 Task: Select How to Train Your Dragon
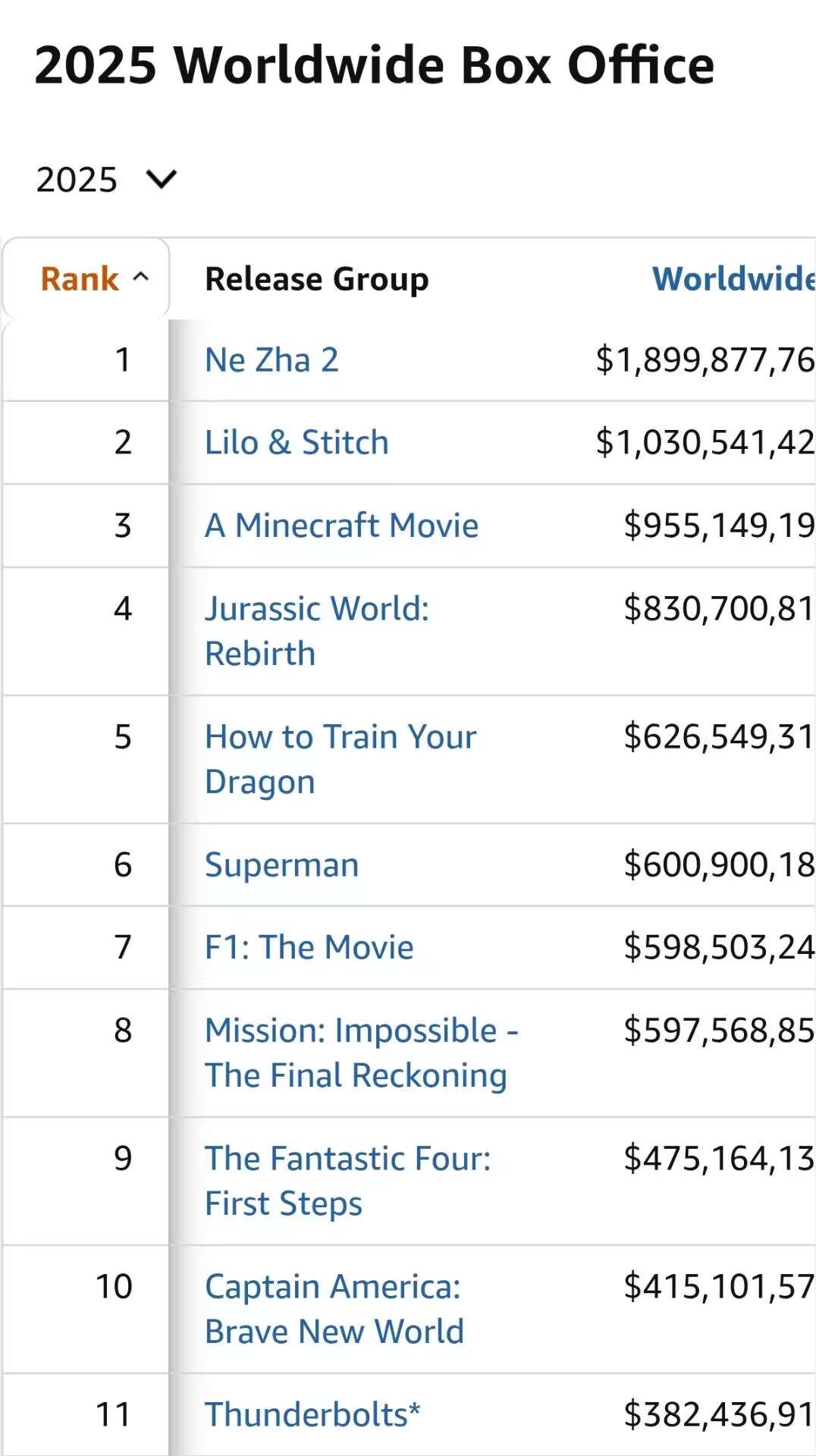[x=341, y=759]
